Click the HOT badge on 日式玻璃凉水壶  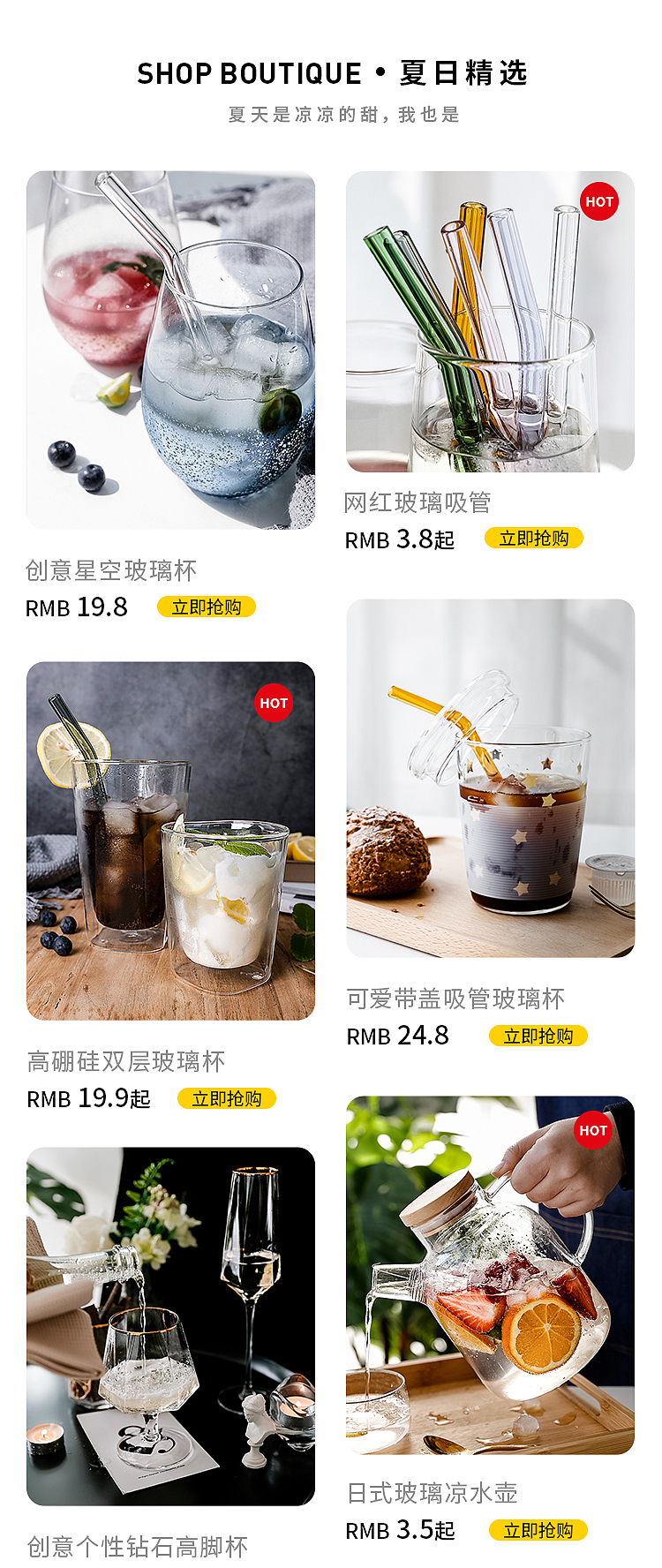[x=593, y=1129]
